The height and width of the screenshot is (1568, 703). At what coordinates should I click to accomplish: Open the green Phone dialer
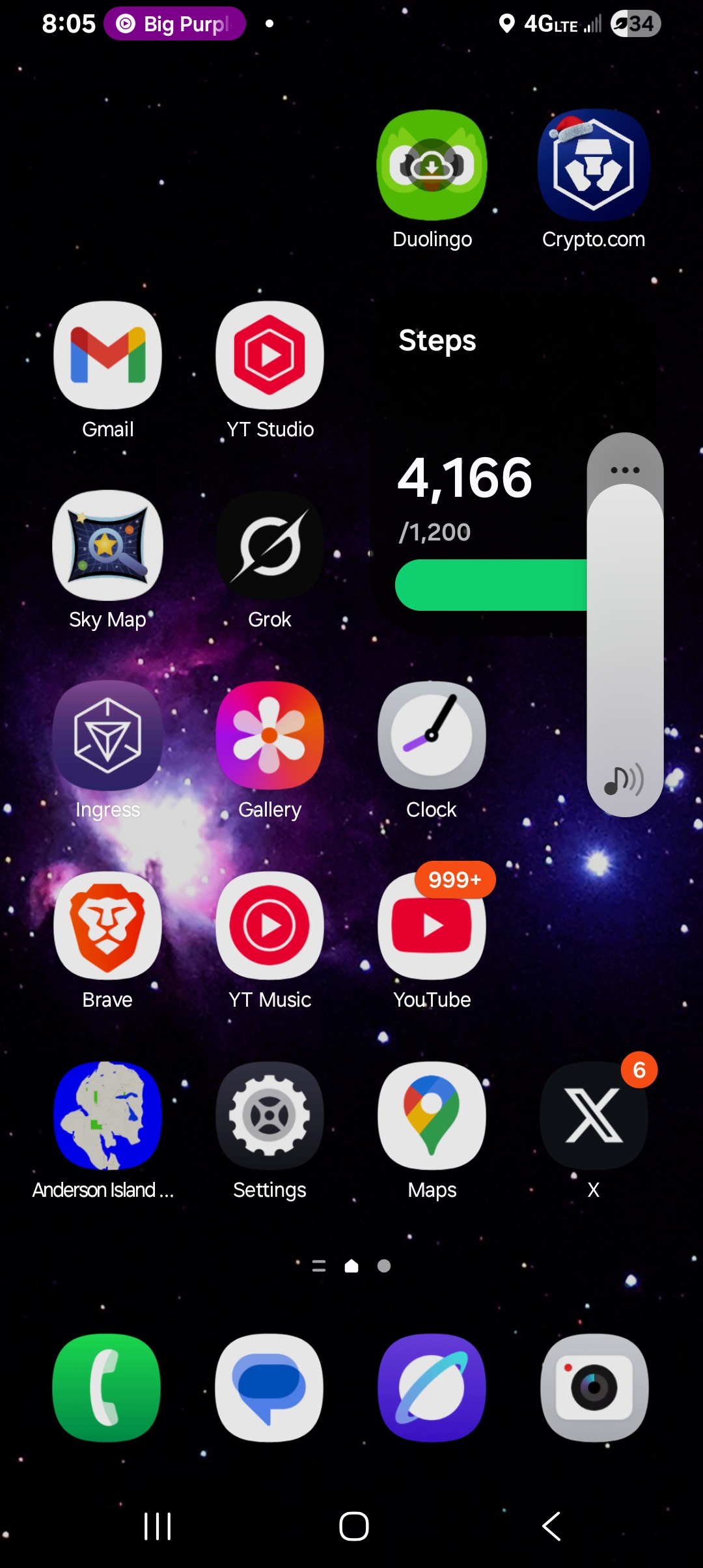tap(107, 1387)
